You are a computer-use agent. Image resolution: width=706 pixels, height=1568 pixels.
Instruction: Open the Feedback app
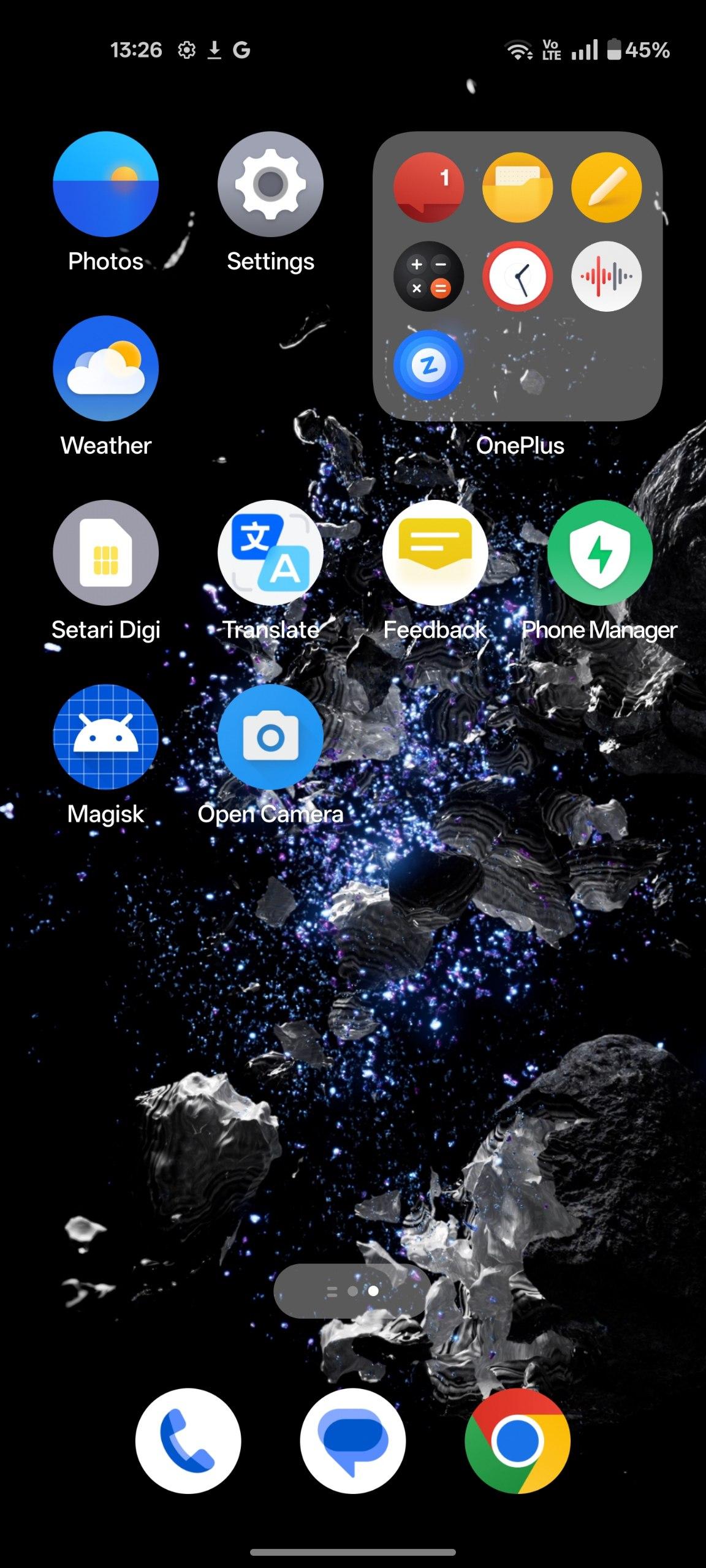click(435, 553)
